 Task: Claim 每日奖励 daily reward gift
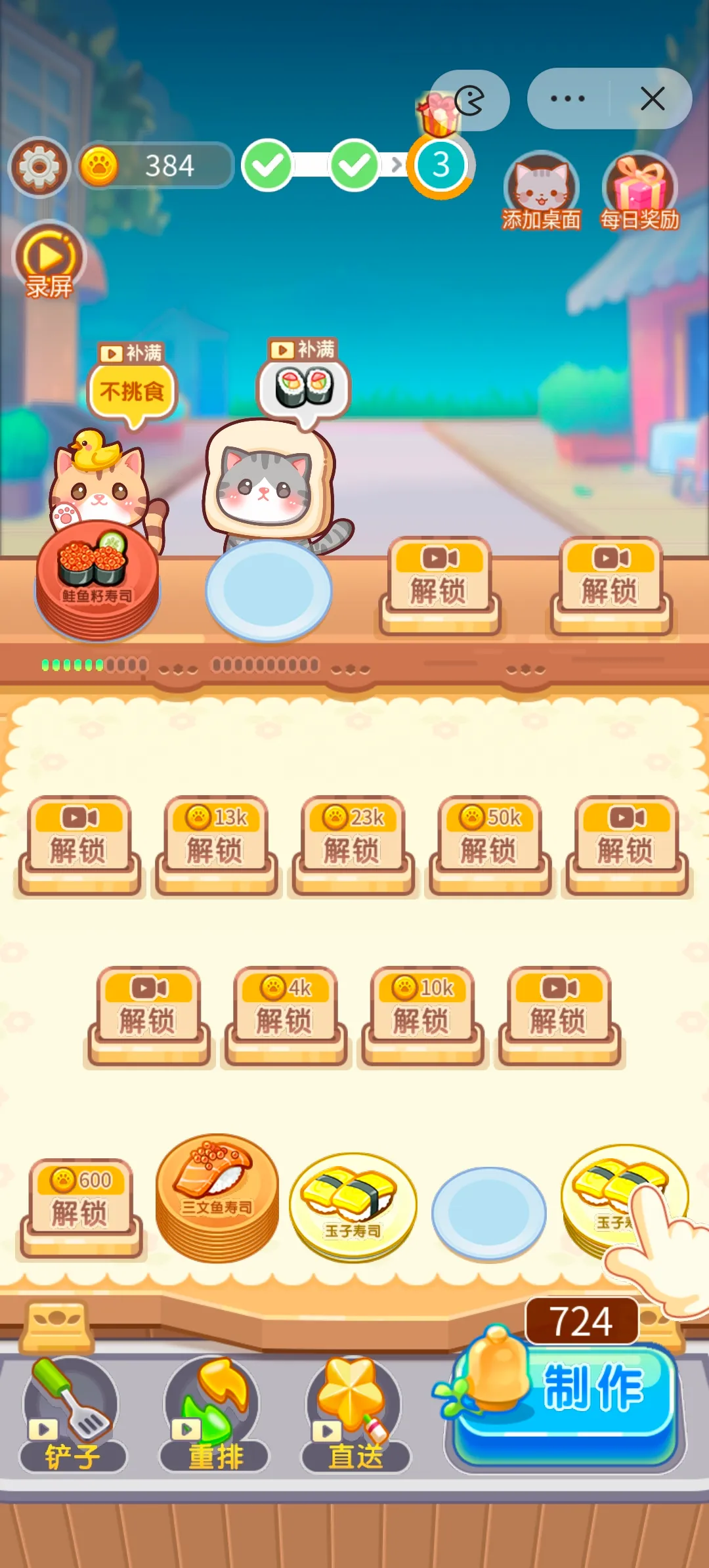(640, 191)
